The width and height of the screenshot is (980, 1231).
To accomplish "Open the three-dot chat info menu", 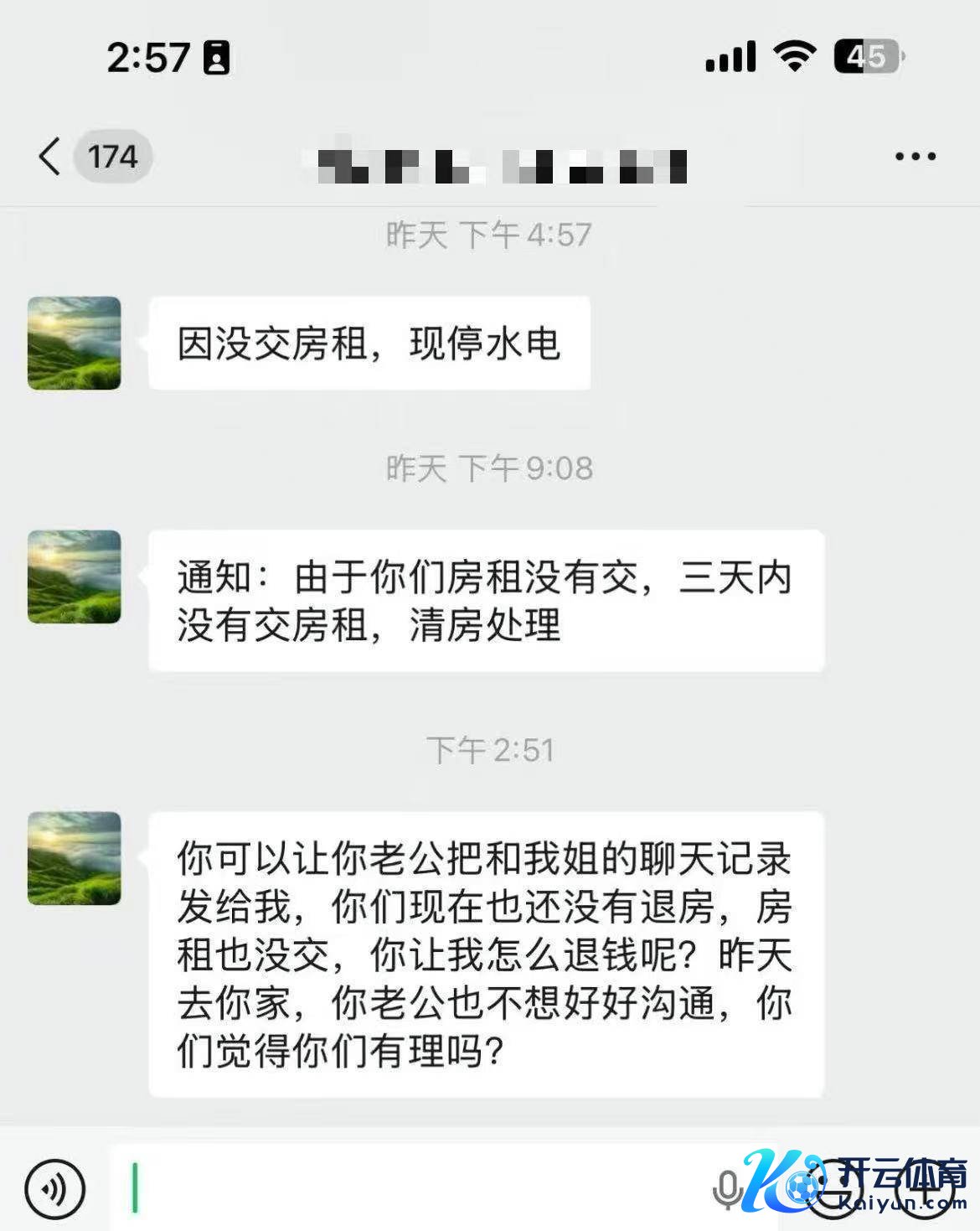I will tap(915, 157).
